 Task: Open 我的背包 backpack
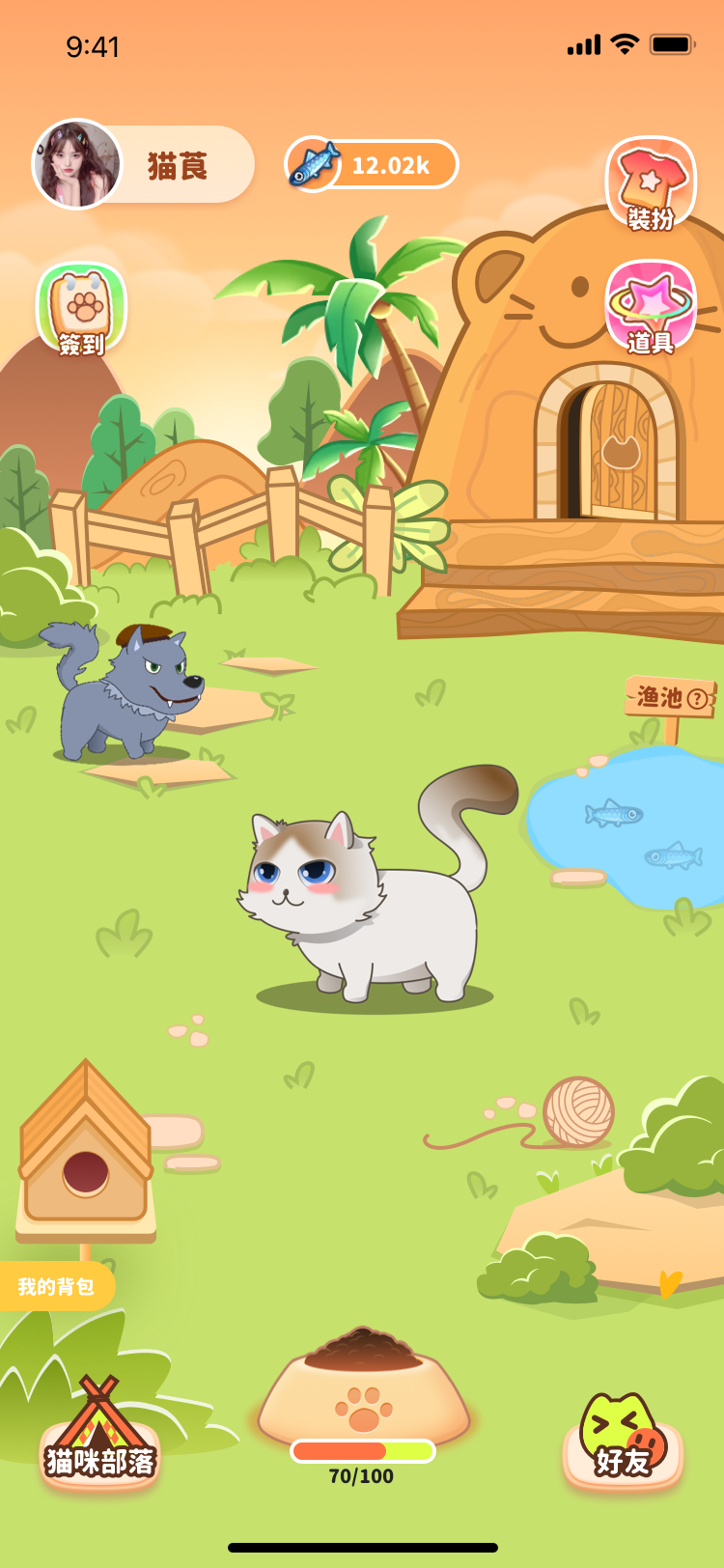(56, 1286)
